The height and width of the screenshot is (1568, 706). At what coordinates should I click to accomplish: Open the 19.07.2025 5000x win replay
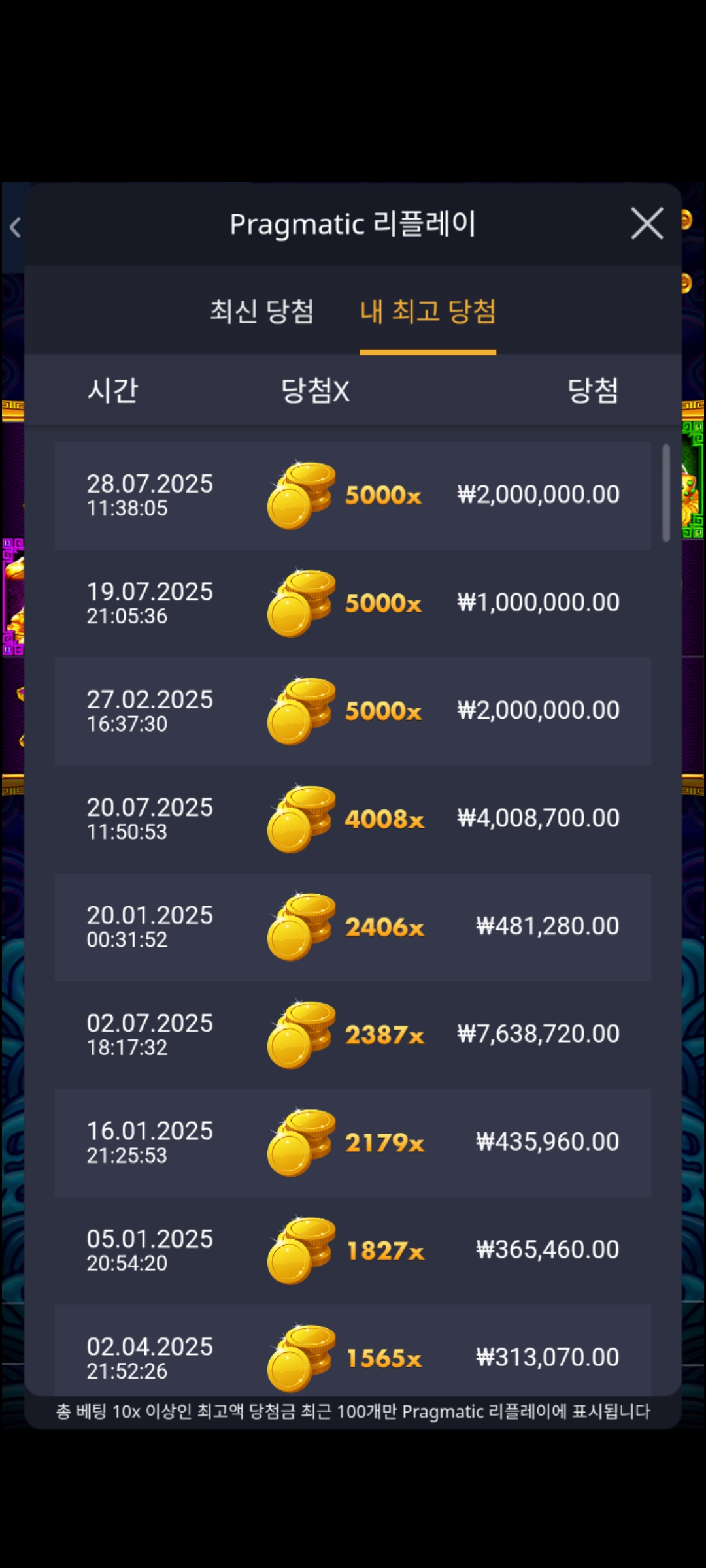[353, 604]
